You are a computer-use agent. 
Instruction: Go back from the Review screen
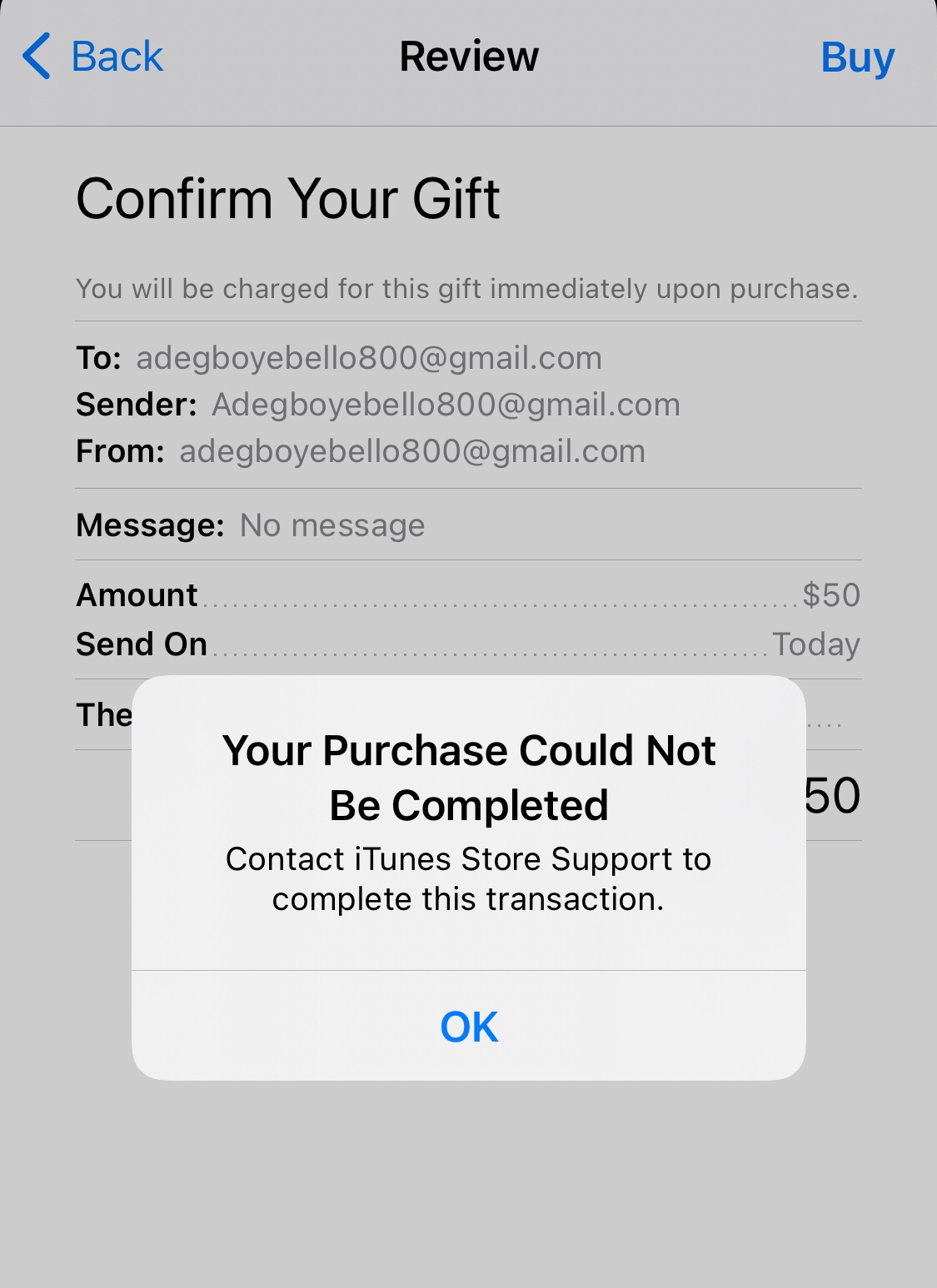93,57
